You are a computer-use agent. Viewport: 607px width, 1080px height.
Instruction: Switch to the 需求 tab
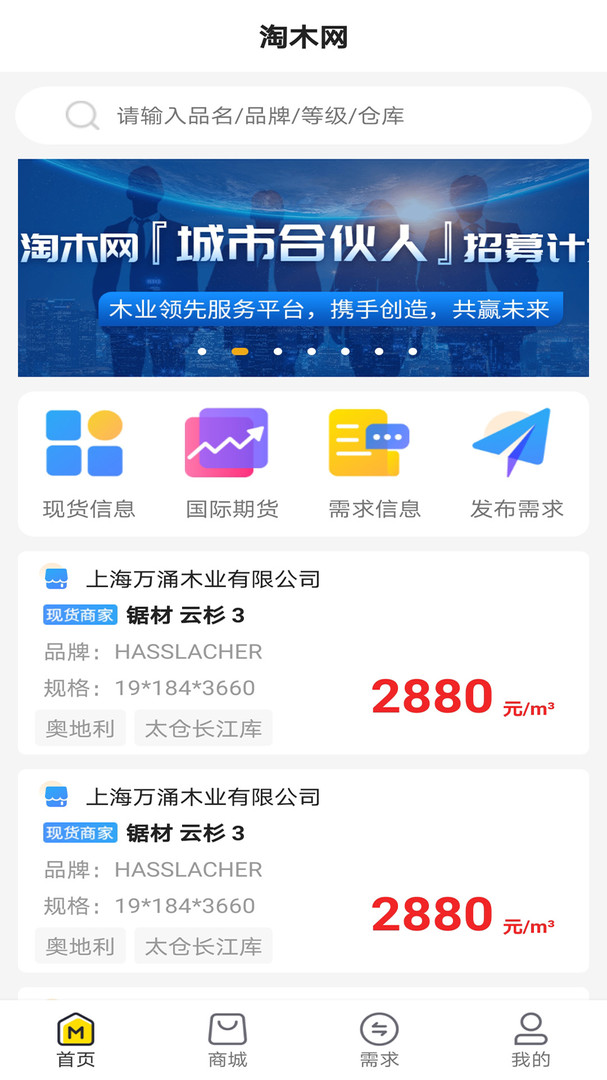[379, 1040]
